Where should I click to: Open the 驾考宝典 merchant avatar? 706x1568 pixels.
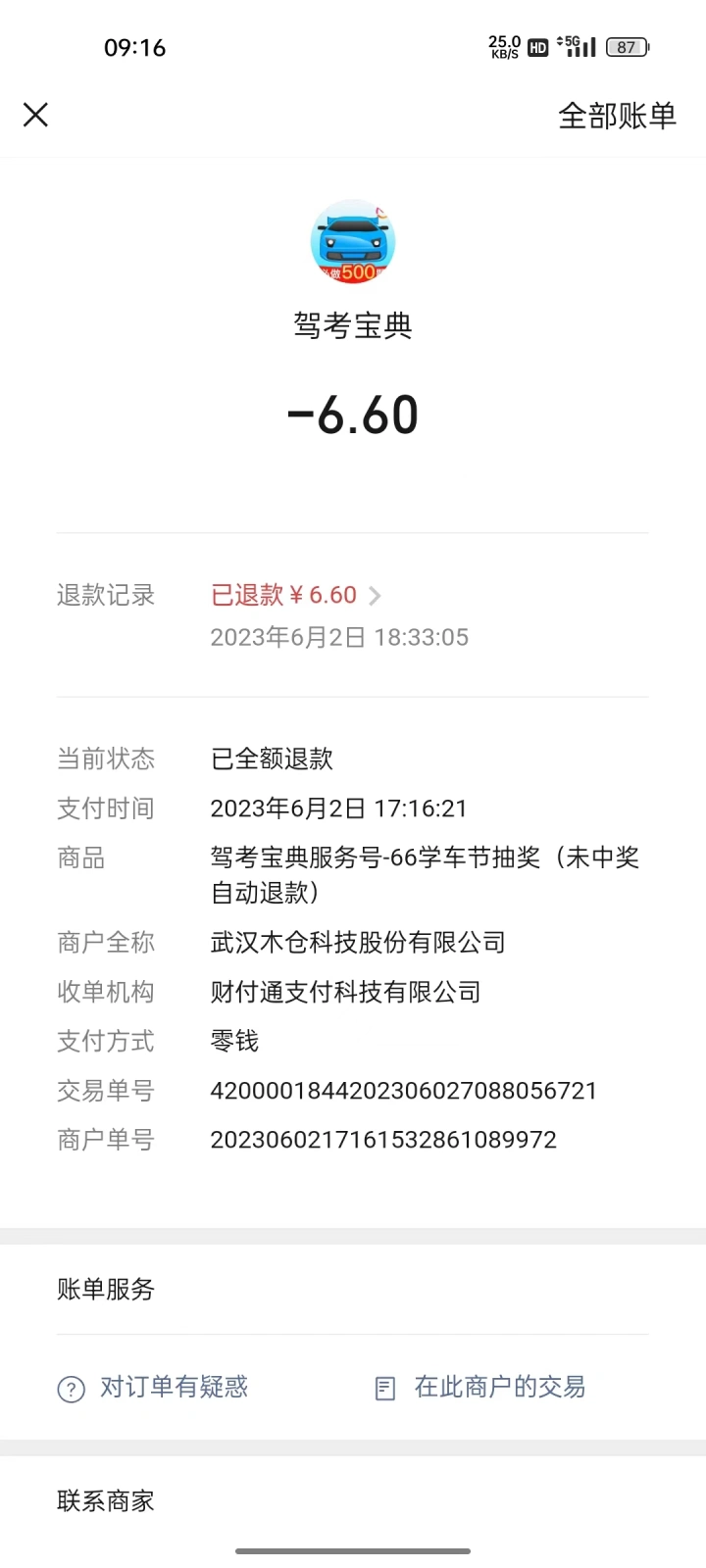pyautogui.click(x=353, y=242)
